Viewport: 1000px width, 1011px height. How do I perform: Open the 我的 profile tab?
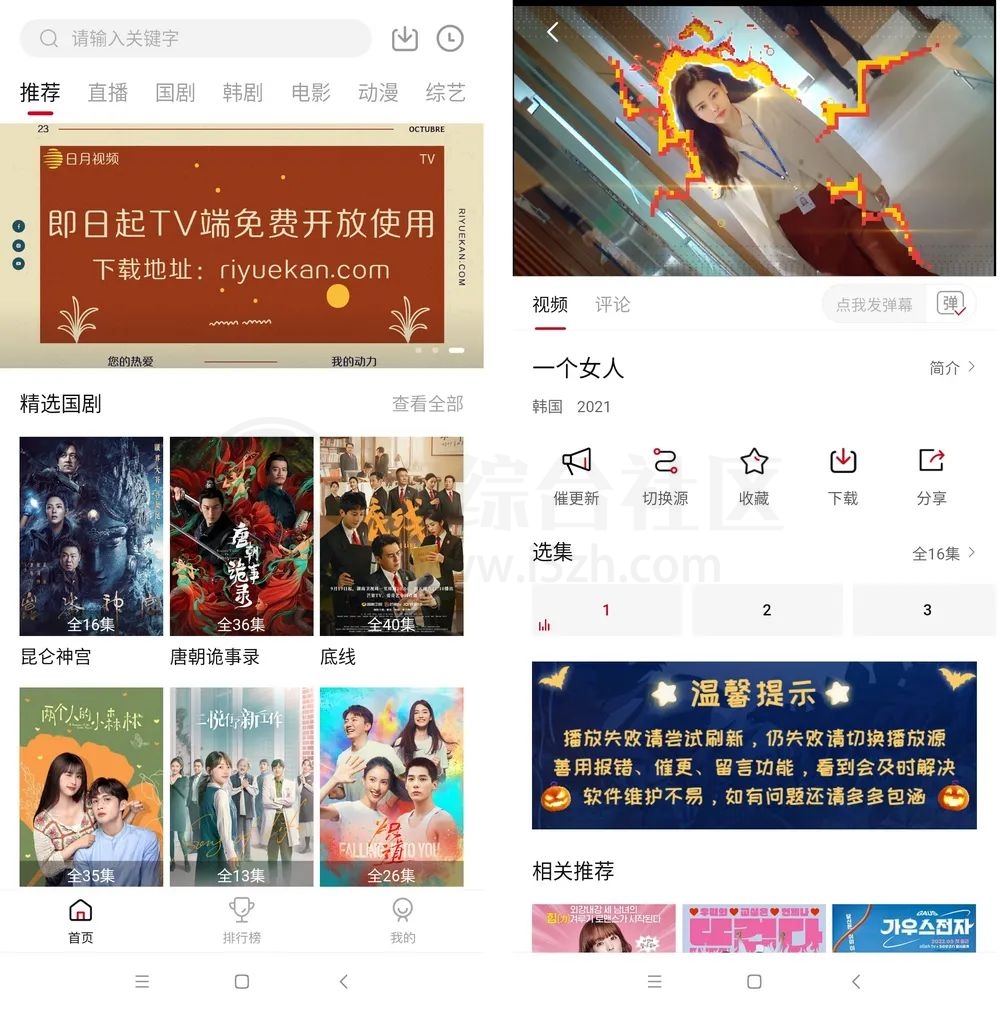point(402,921)
